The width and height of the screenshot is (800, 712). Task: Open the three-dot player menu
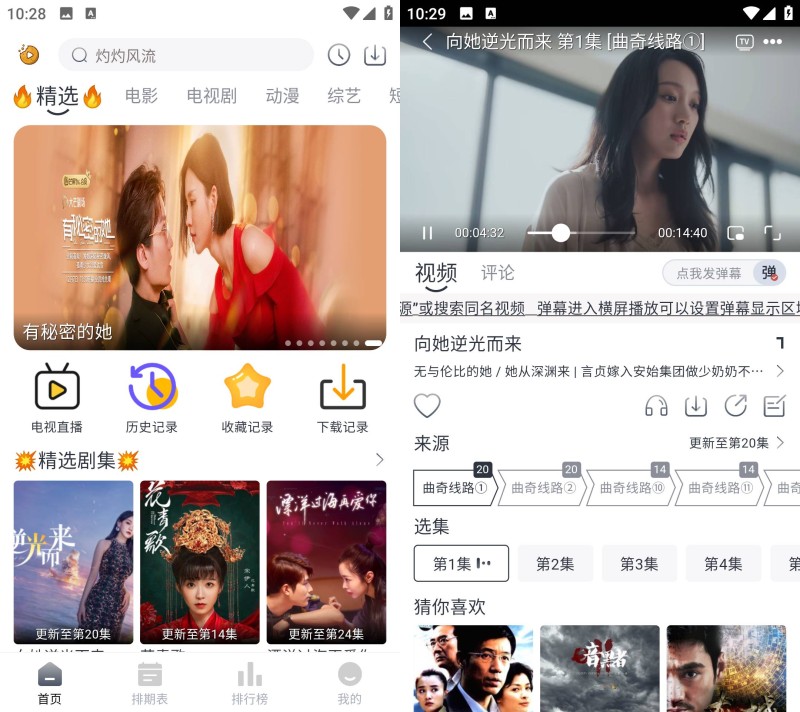(x=772, y=42)
